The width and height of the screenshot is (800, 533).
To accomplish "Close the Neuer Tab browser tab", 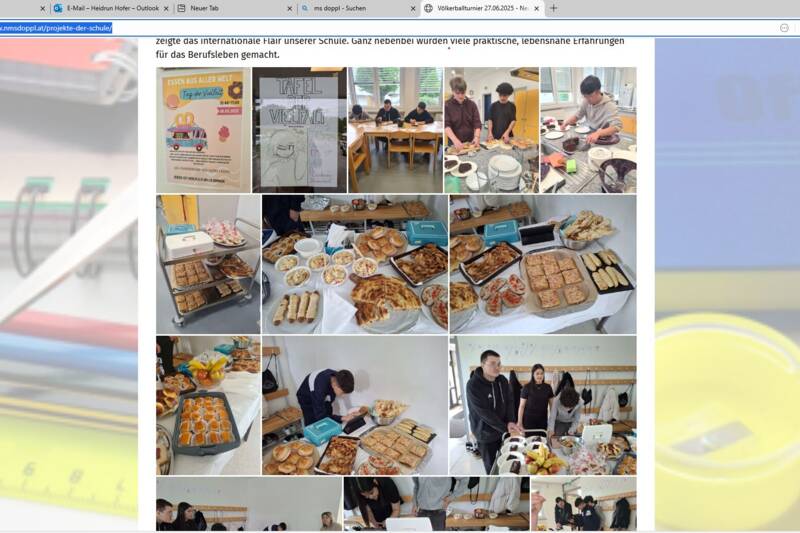I will pos(290,8).
